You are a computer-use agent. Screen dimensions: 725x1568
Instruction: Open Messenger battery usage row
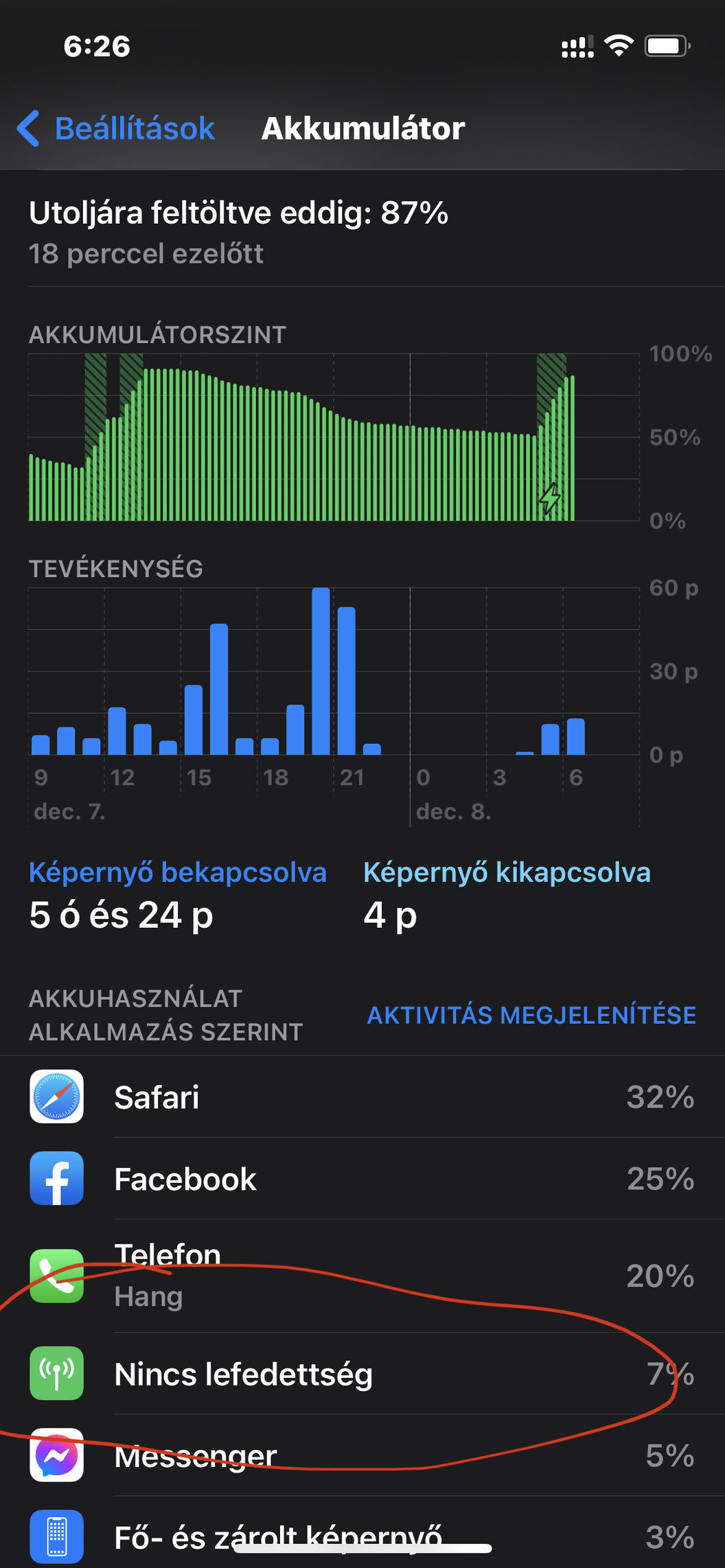point(362,1455)
